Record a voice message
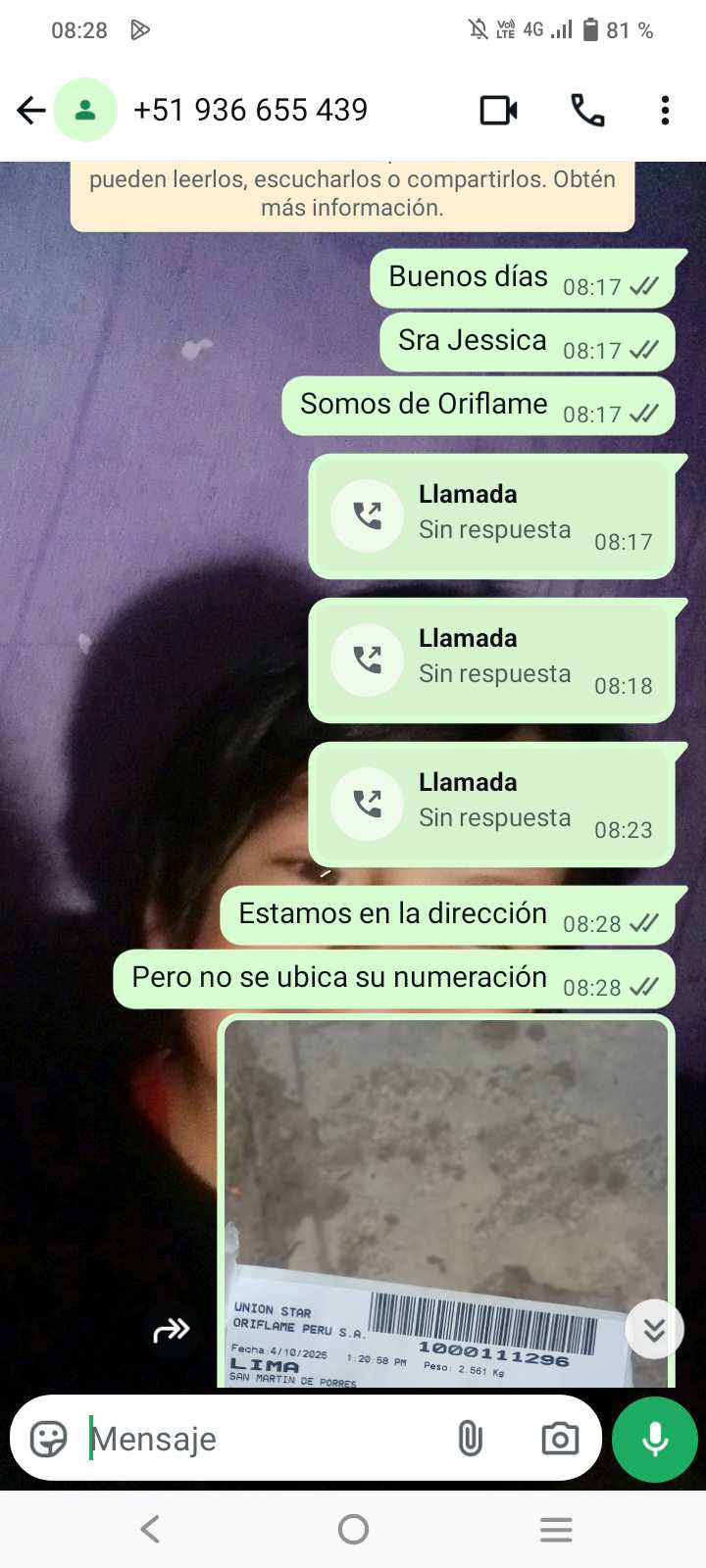The image size is (706, 1568). point(655,1439)
